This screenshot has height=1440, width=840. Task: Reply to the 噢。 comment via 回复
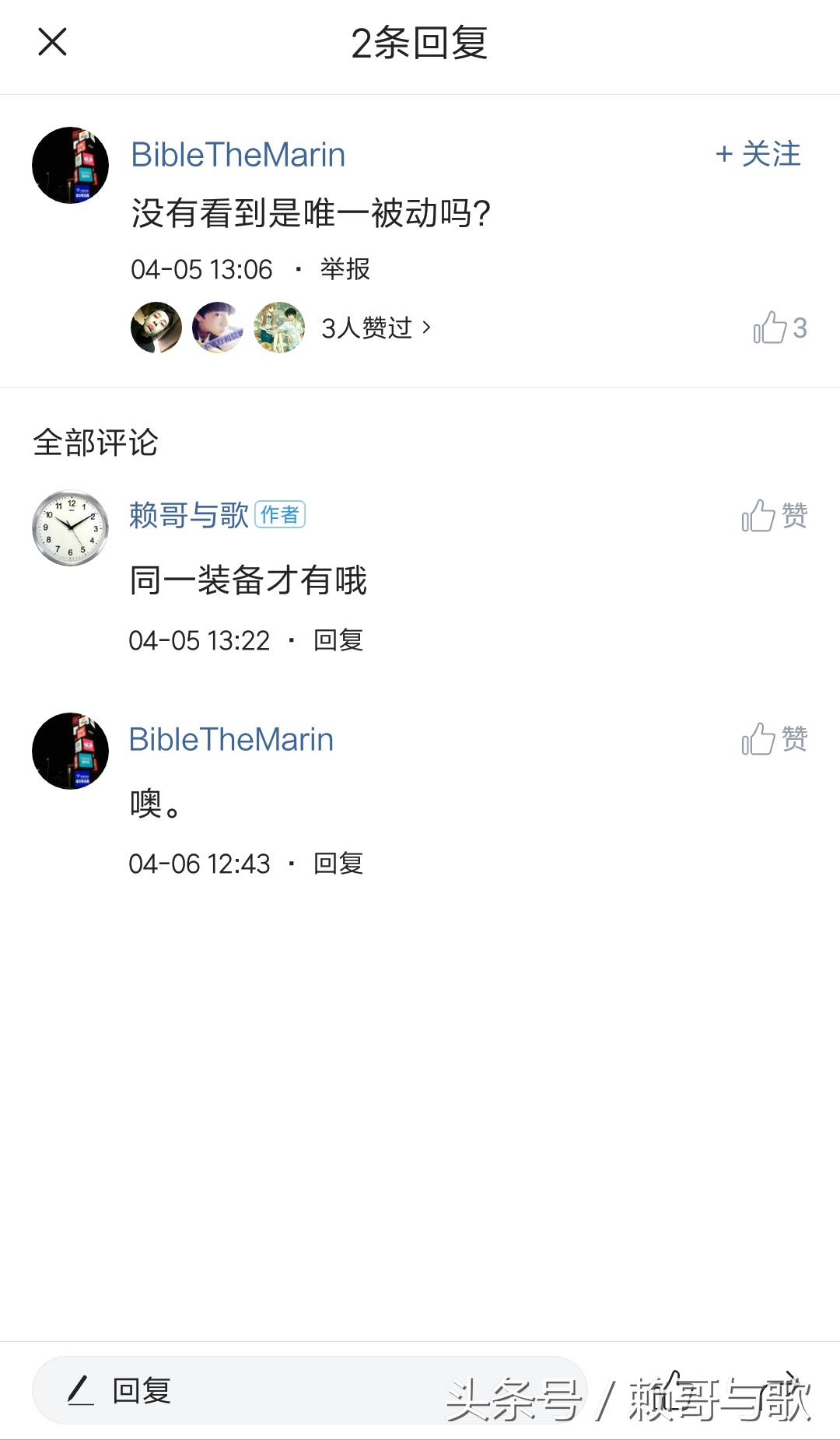[x=337, y=862]
